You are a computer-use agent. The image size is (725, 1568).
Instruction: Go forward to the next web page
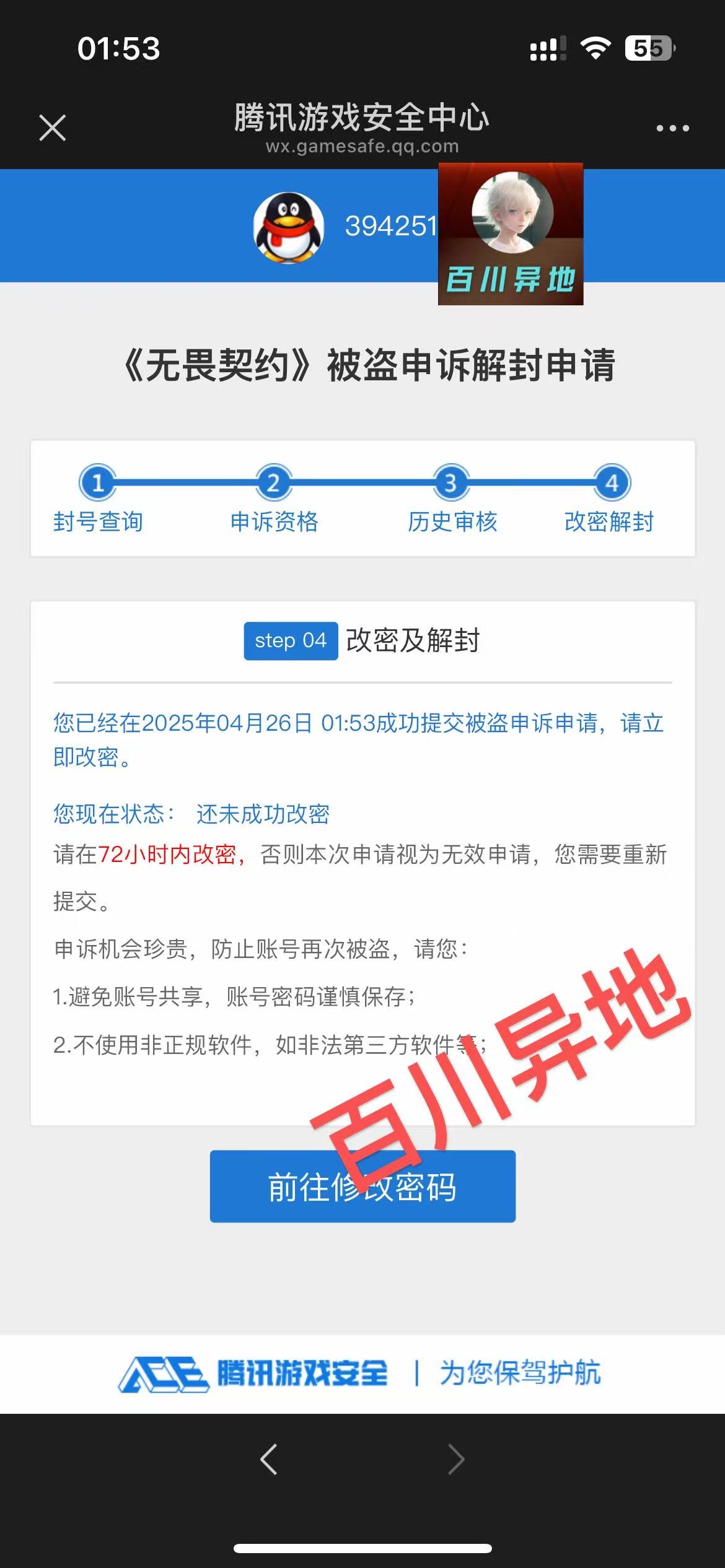click(x=456, y=1460)
